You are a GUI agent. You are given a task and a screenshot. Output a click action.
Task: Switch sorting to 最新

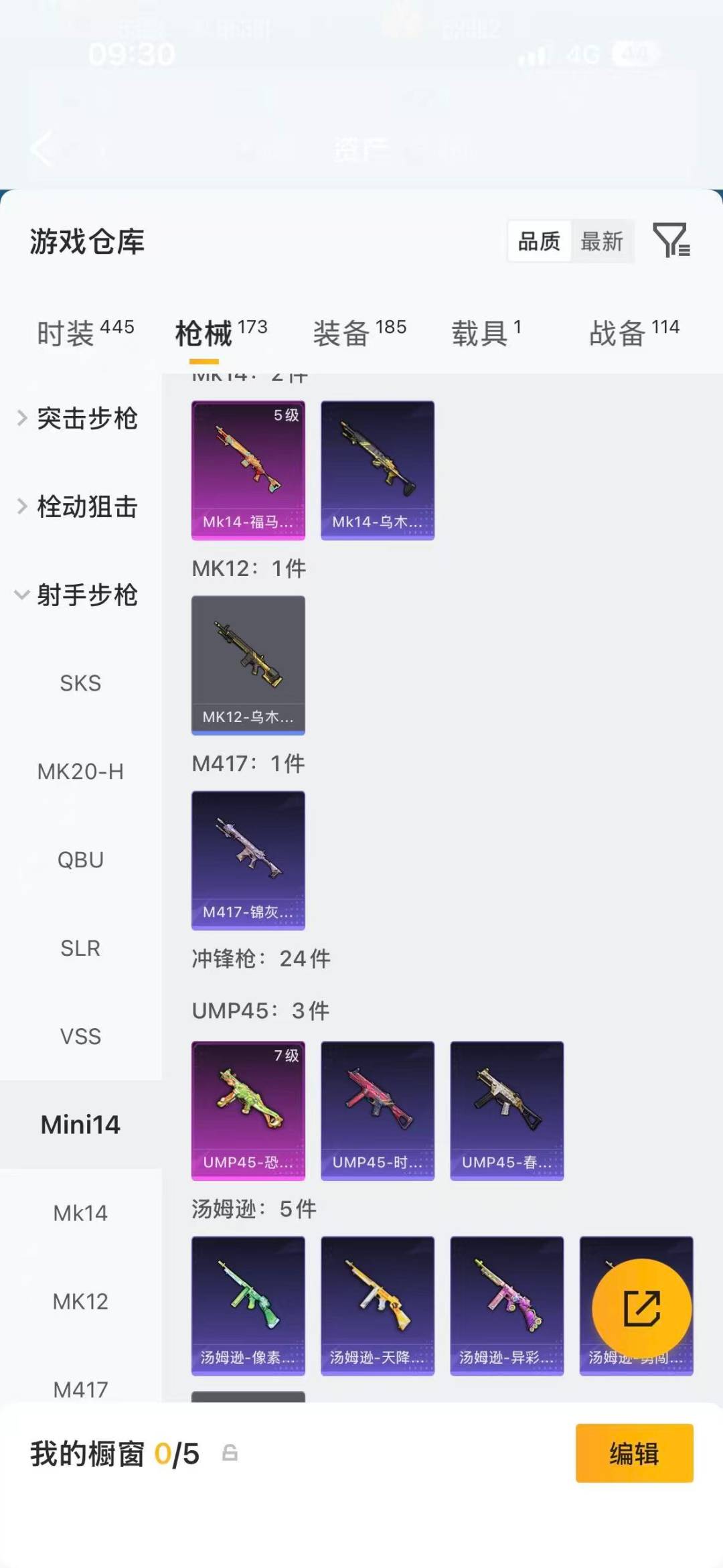602,242
